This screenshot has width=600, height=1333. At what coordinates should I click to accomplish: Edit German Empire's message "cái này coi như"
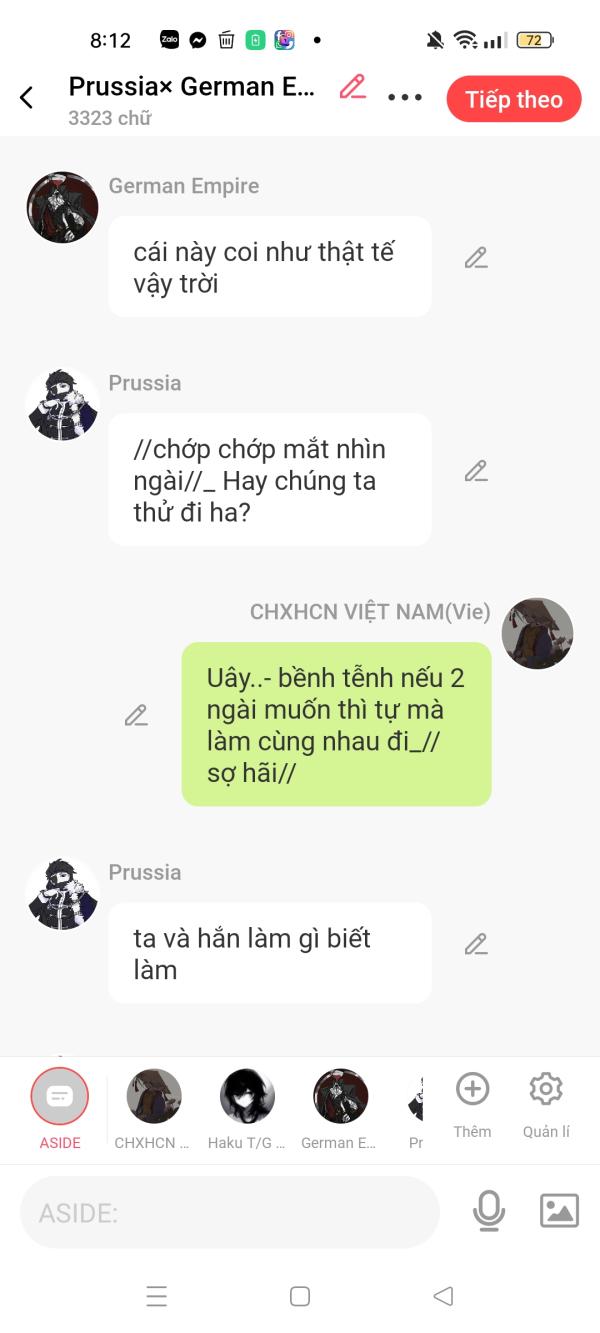point(476,258)
